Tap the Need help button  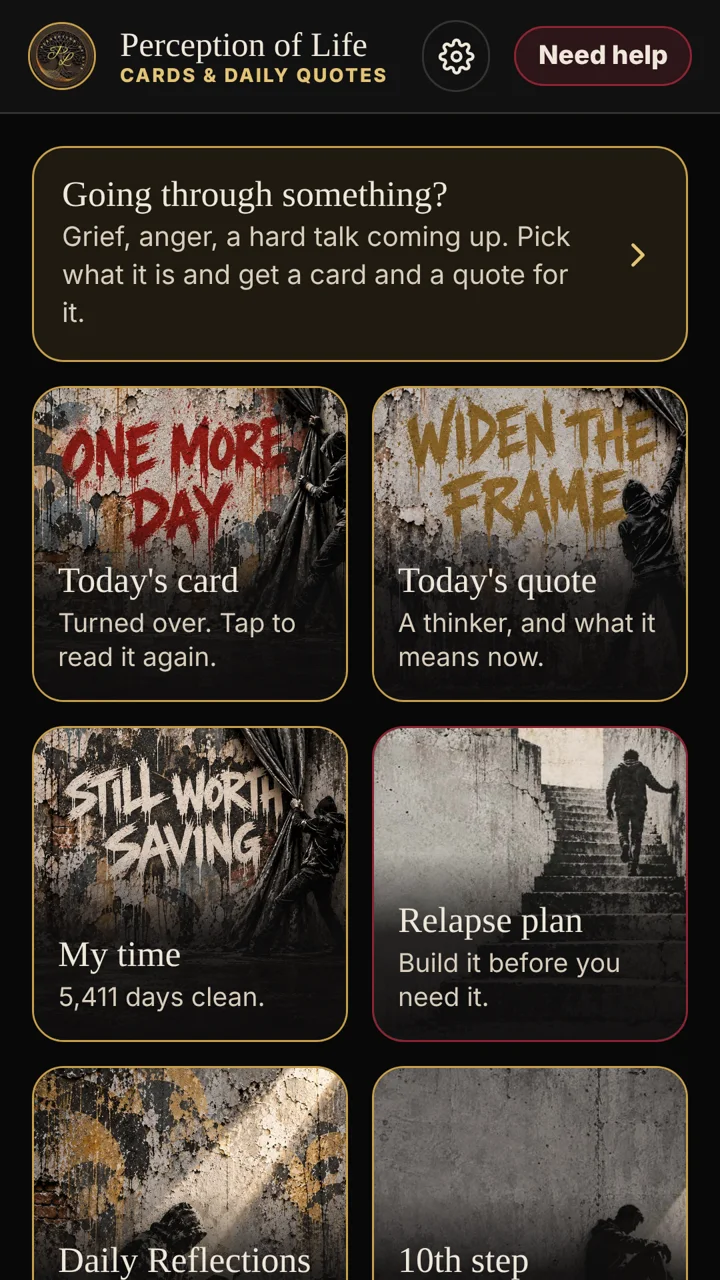(603, 56)
